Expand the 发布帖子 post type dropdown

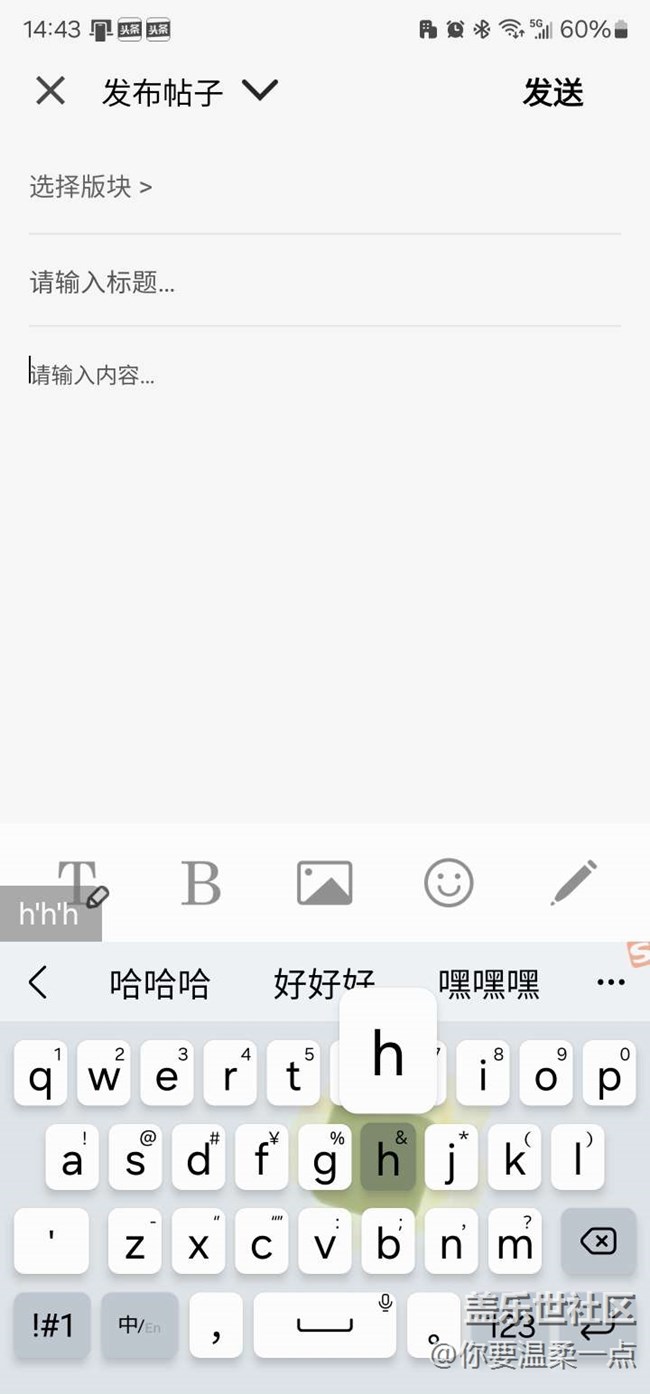(259, 91)
